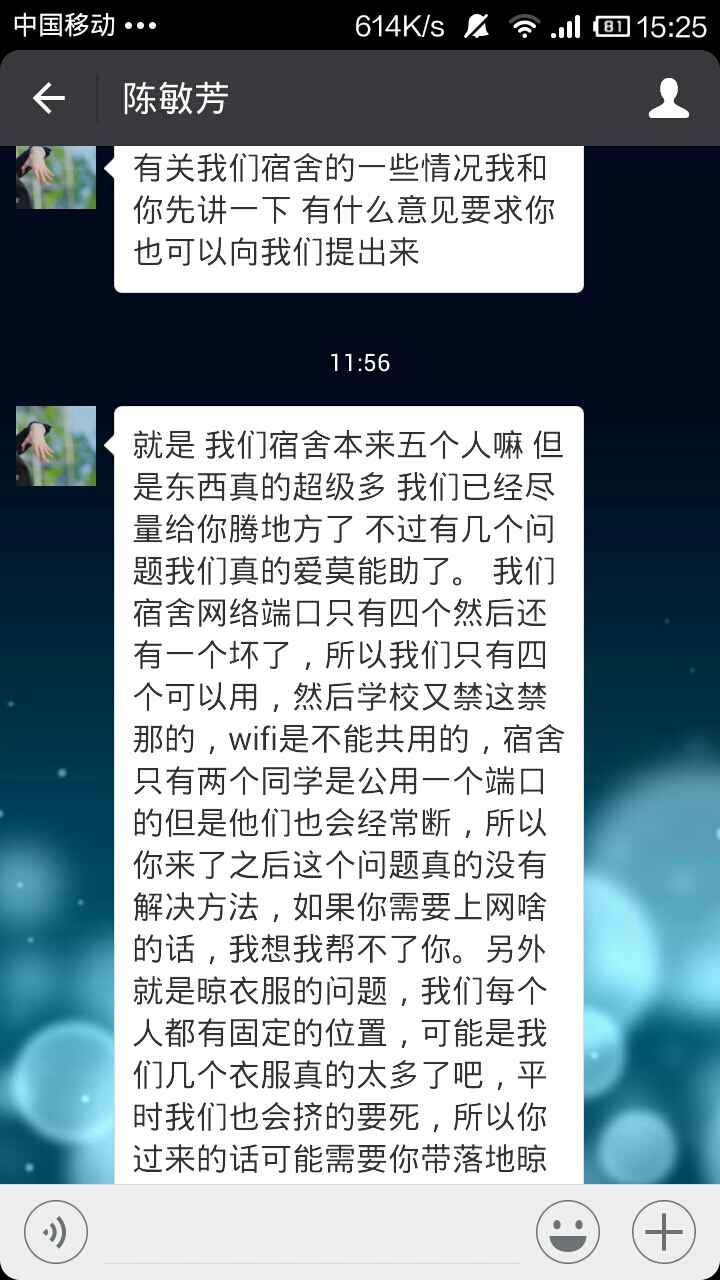This screenshot has width=720, height=1280.
Task: Open sender's avatar beside the 11:56 message
Action: point(56,446)
